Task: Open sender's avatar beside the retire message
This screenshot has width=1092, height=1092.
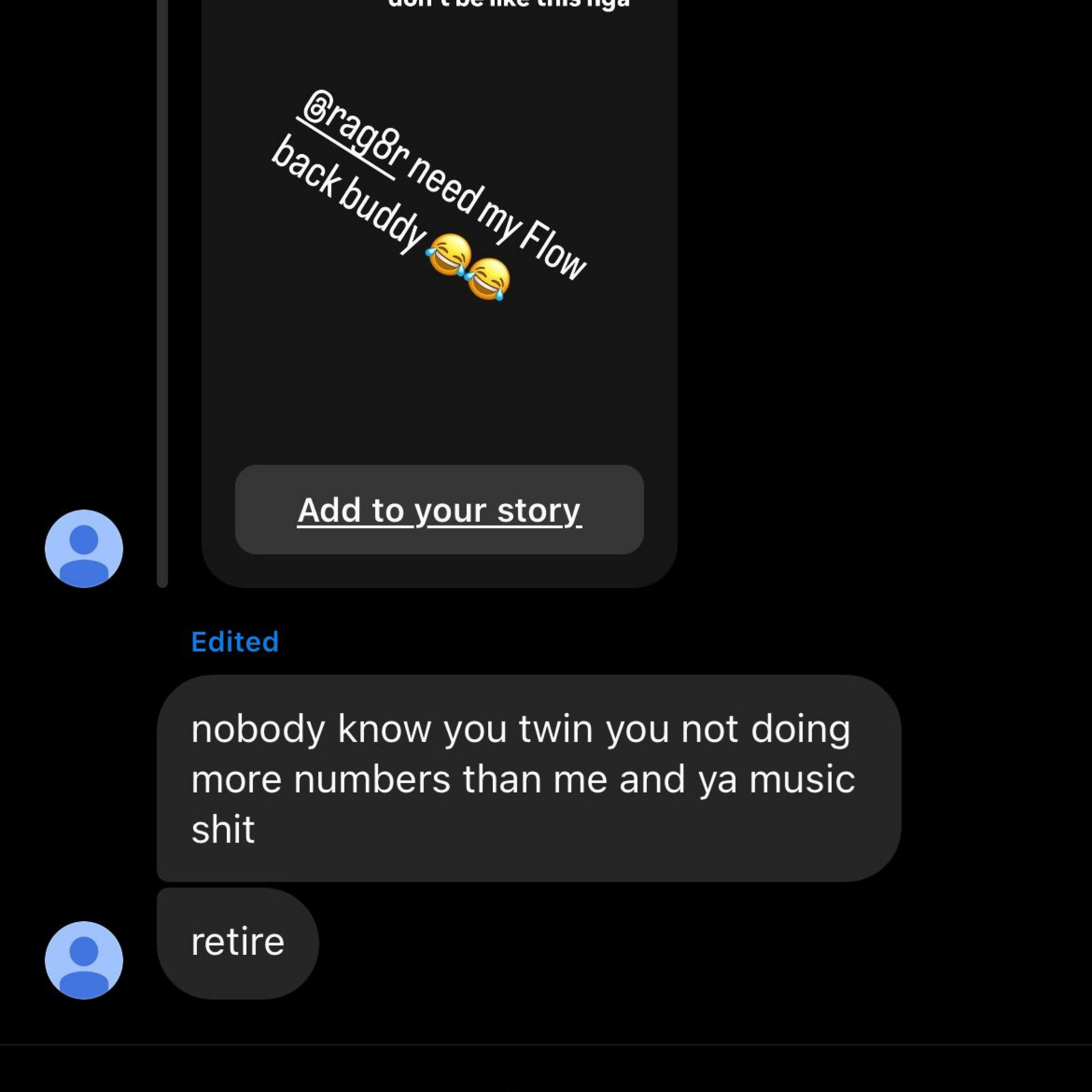Action: tap(84, 960)
